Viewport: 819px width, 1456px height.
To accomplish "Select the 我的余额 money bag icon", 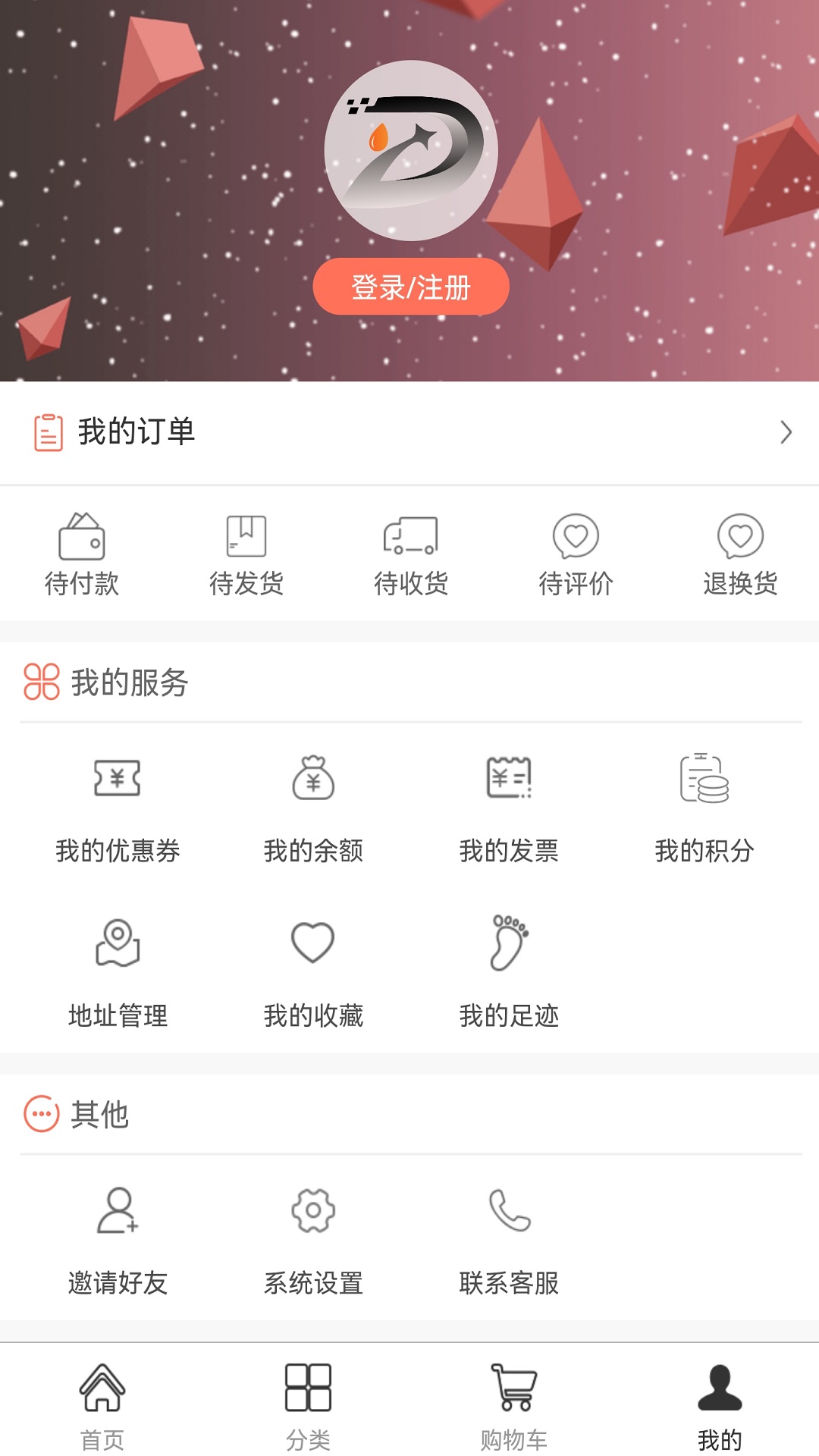I will tap(314, 781).
